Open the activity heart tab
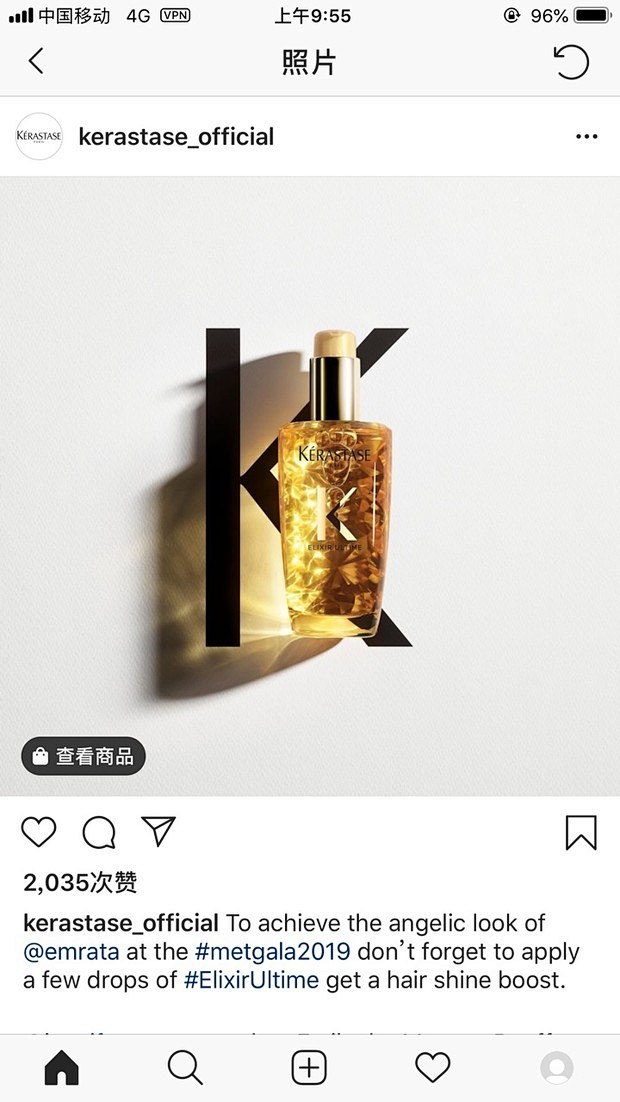 [432, 1069]
